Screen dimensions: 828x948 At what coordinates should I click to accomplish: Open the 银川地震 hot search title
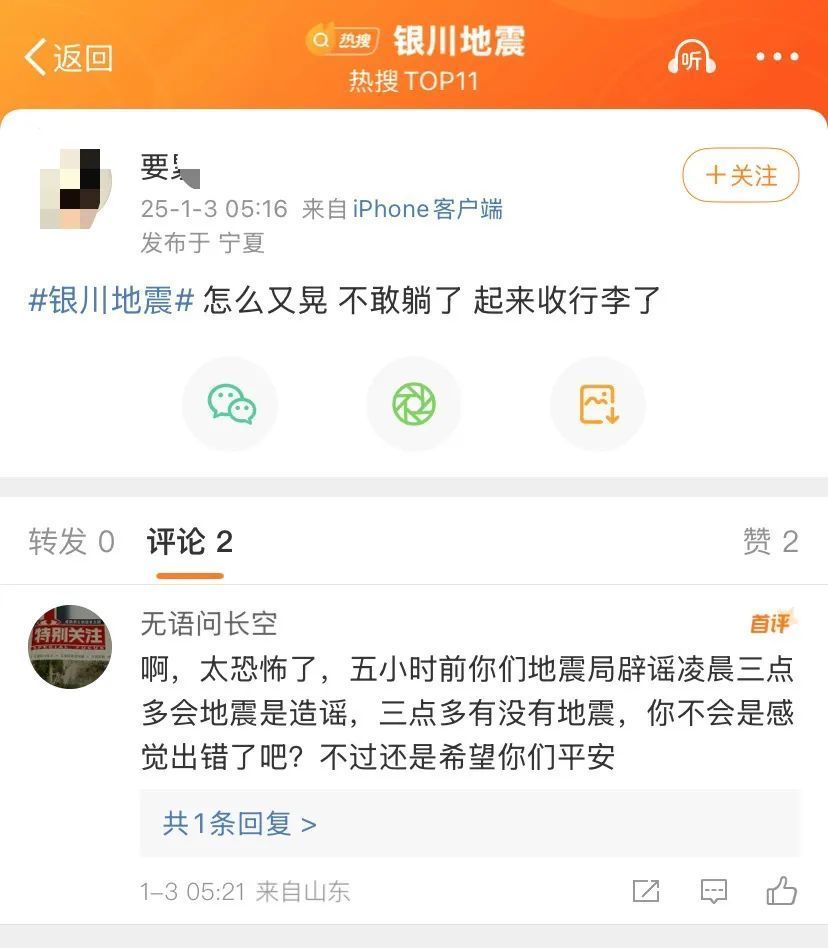(458, 42)
